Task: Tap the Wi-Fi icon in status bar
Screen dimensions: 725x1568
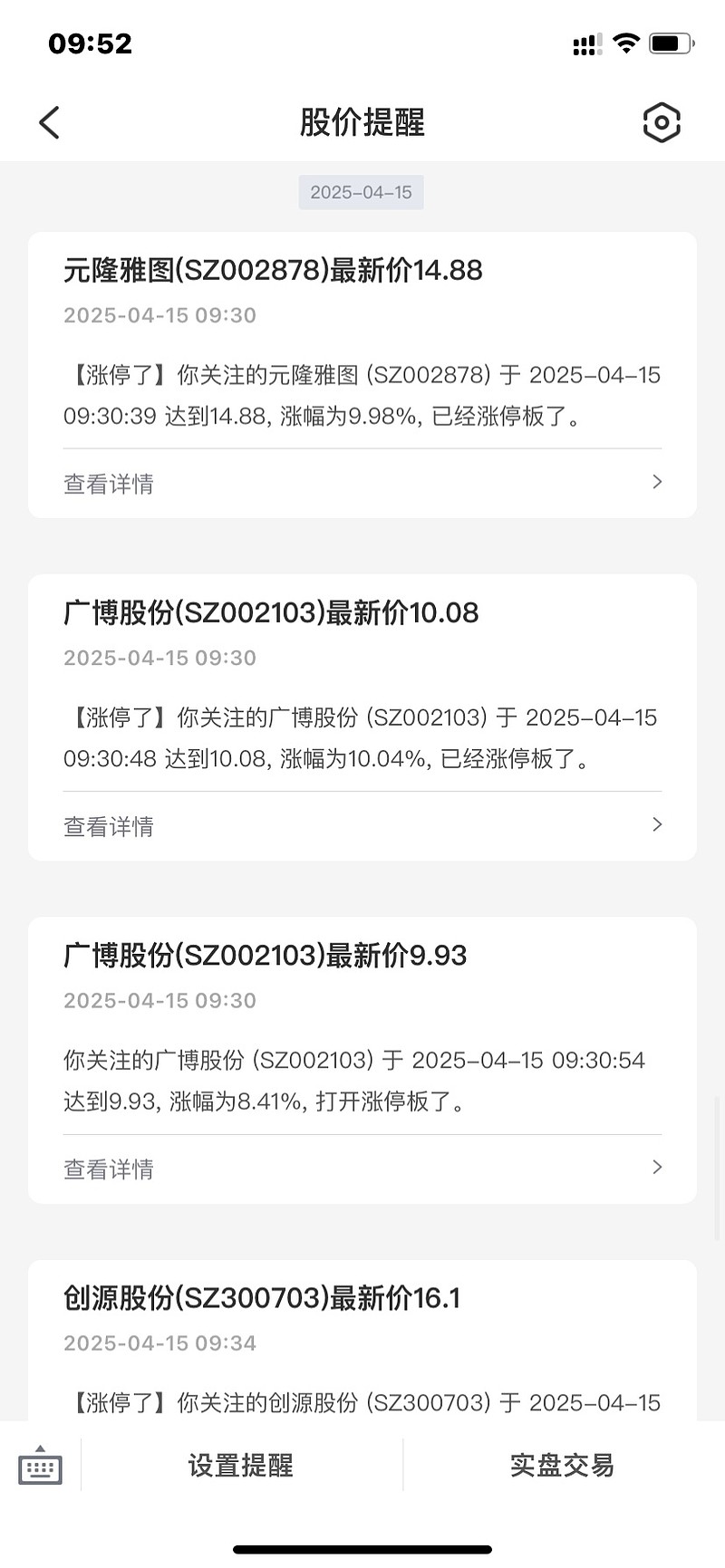Action: click(x=625, y=43)
